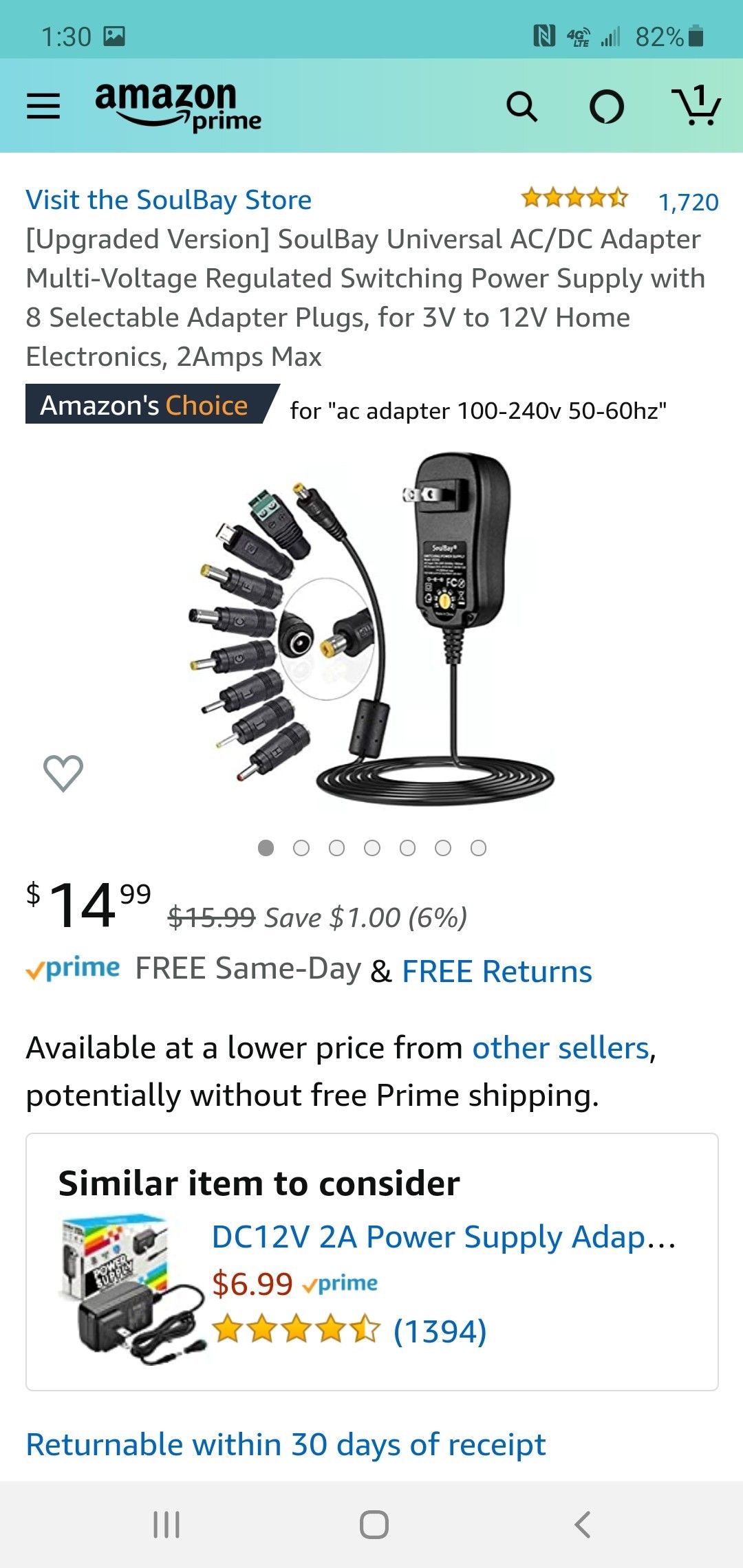Screen dimensions: 743x1568
Task: Tap the system back button
Action: [x=583, y=1525]
